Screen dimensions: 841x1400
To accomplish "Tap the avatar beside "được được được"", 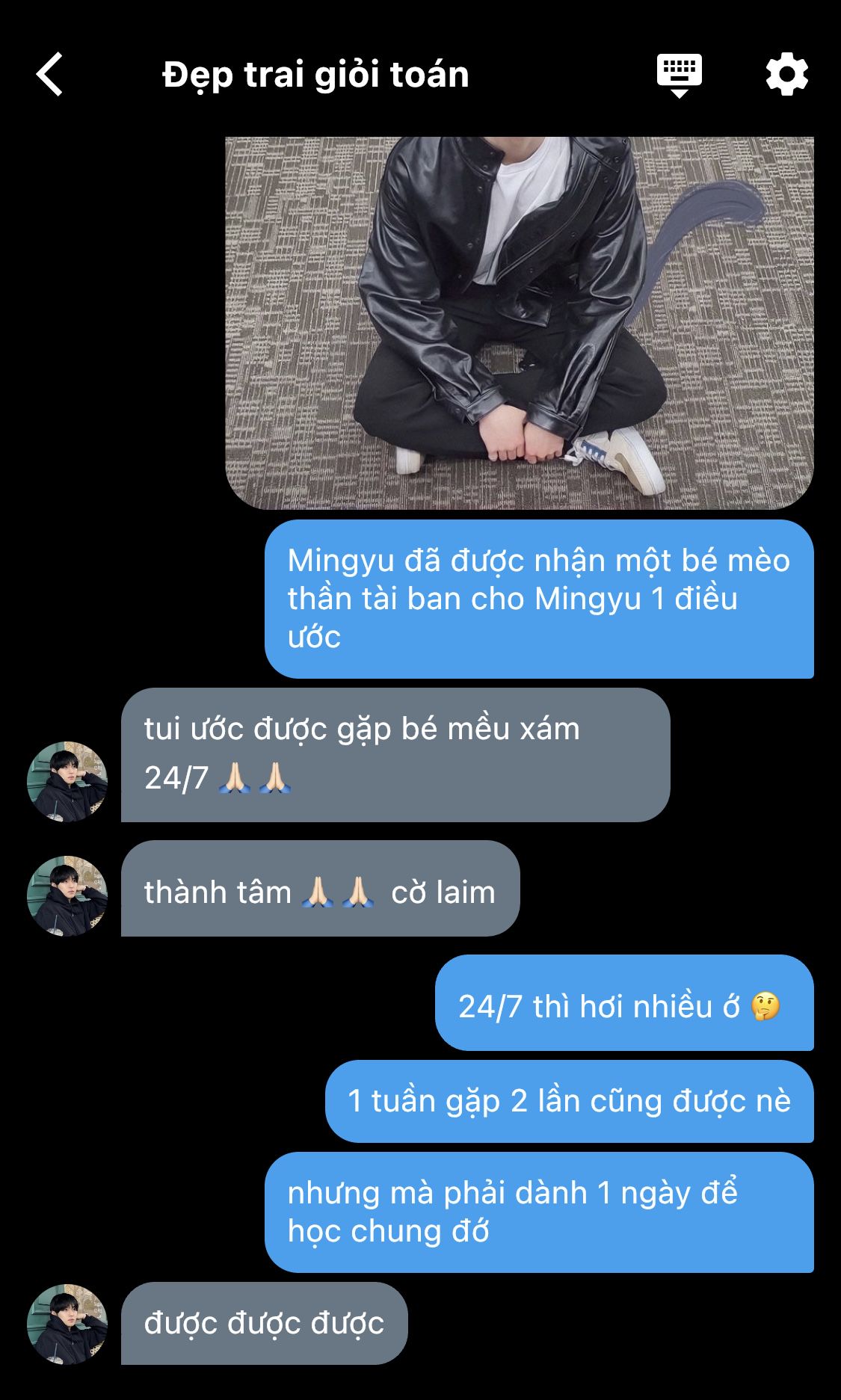I will [x=67, y=1324].
